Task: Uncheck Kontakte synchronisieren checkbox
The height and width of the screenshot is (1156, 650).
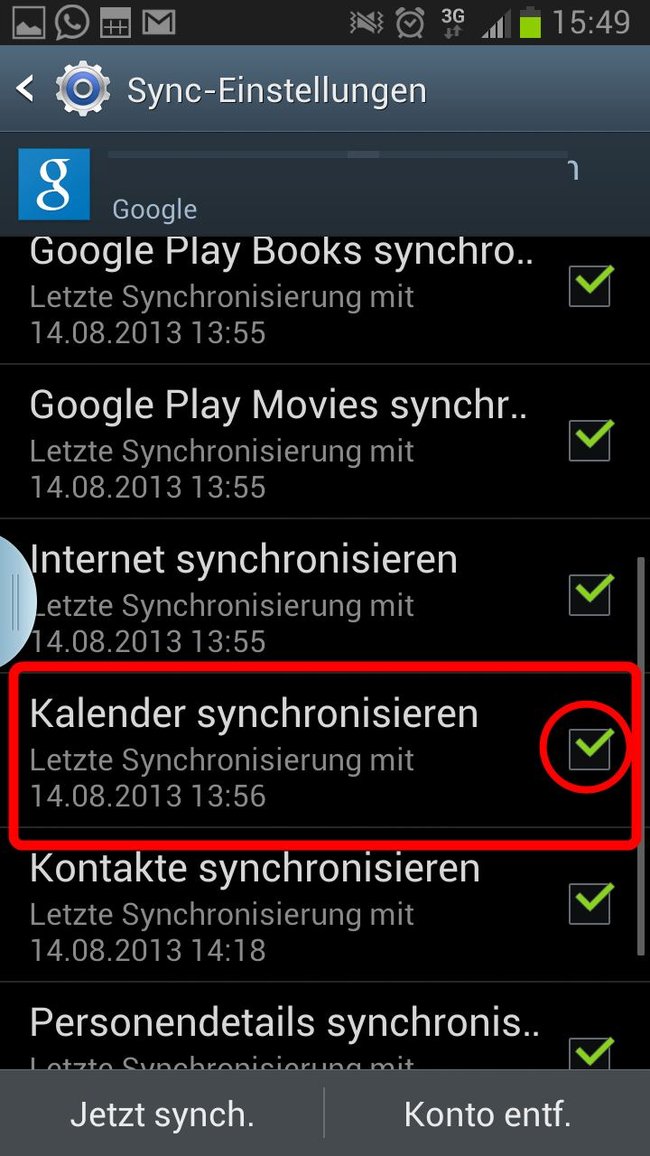Action: (590, 903)
